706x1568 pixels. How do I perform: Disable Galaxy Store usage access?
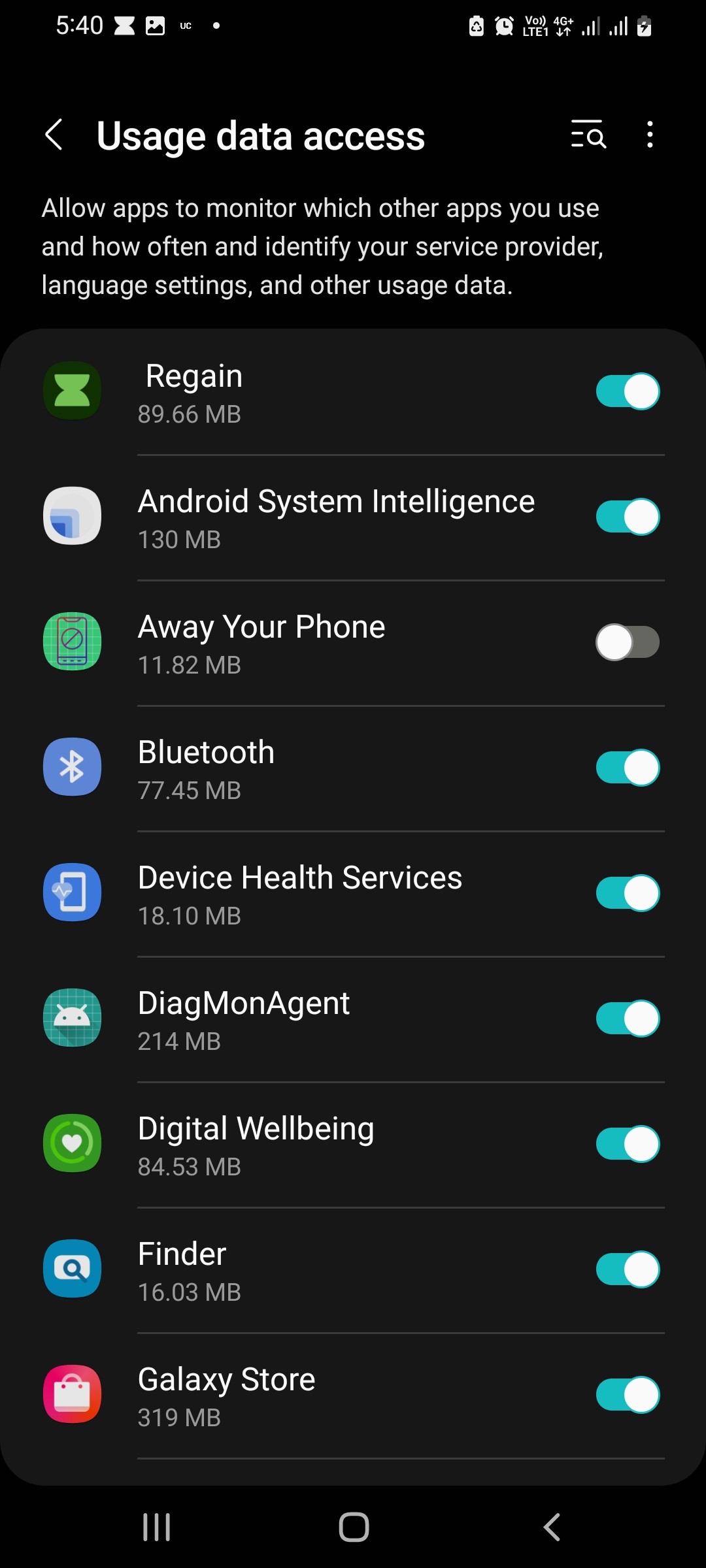(627, 1395)
